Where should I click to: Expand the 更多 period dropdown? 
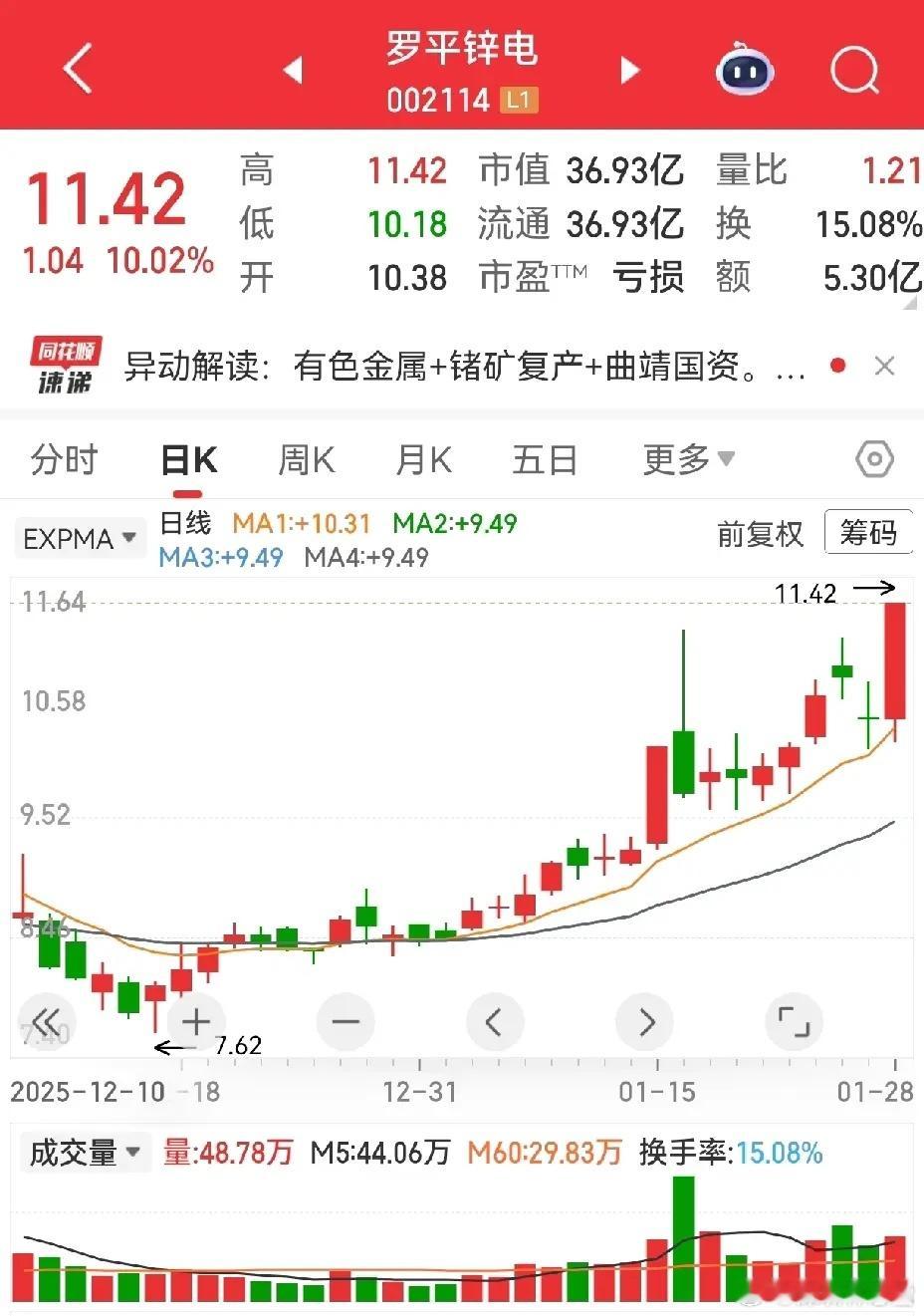pyautogui.click(x=688, y=460)
